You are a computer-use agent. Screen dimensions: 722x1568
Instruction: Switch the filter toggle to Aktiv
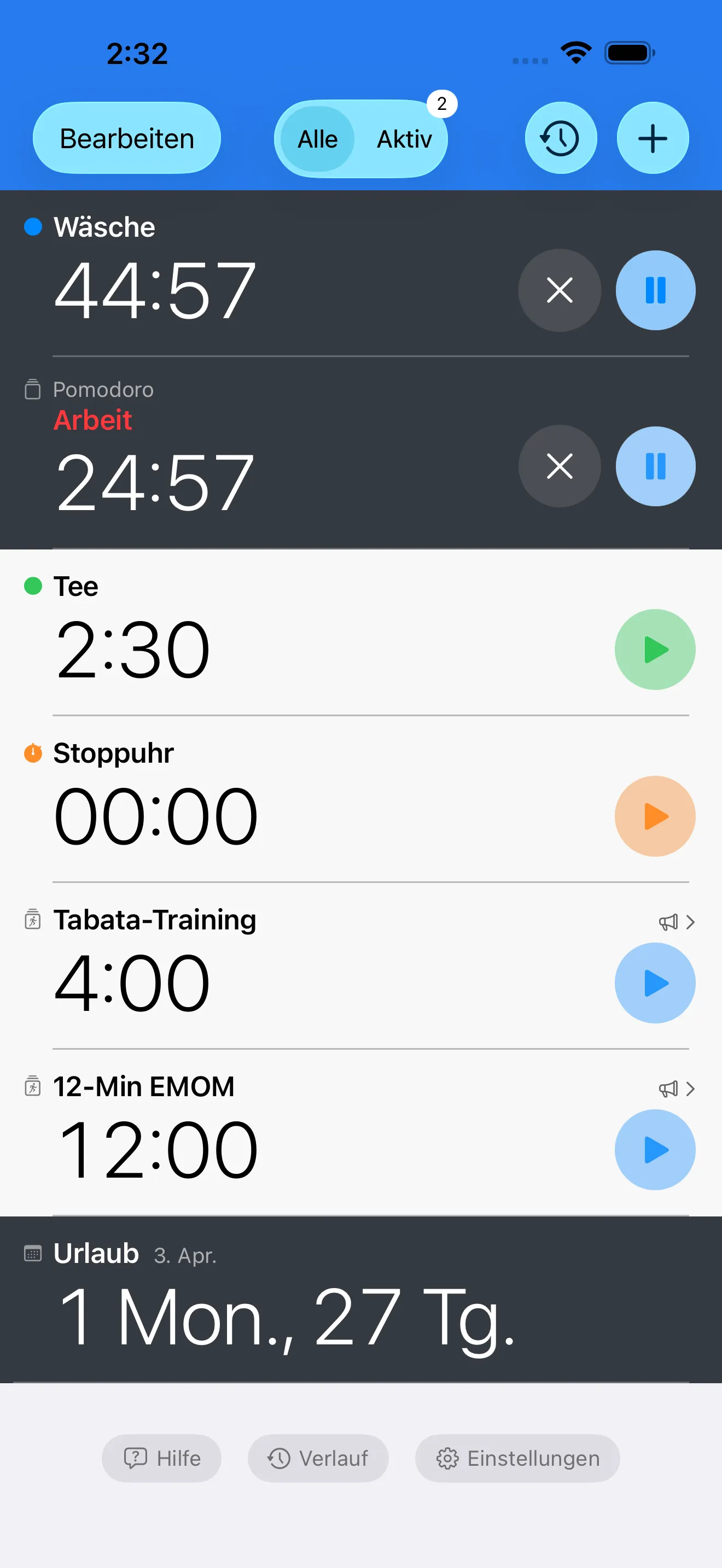coord(404,139)
